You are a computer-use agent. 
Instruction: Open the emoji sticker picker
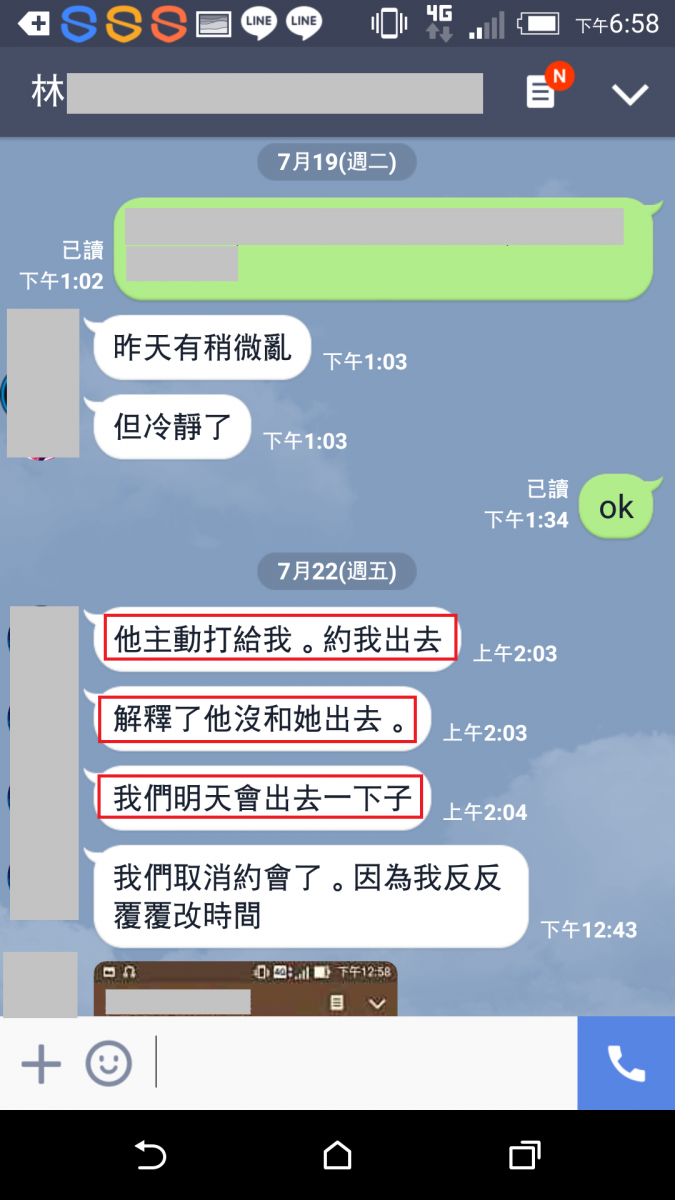[x=108, y=1064]
